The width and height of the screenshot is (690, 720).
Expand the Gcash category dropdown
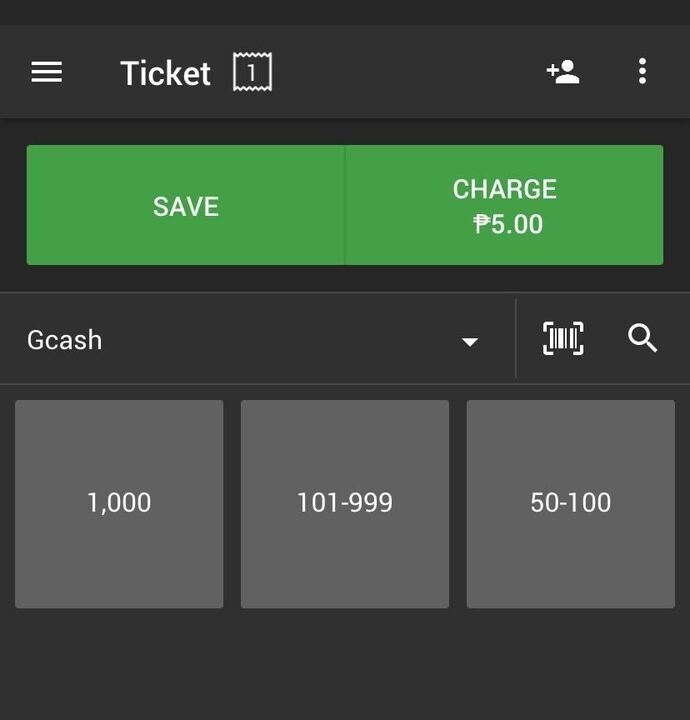point(469,341)
